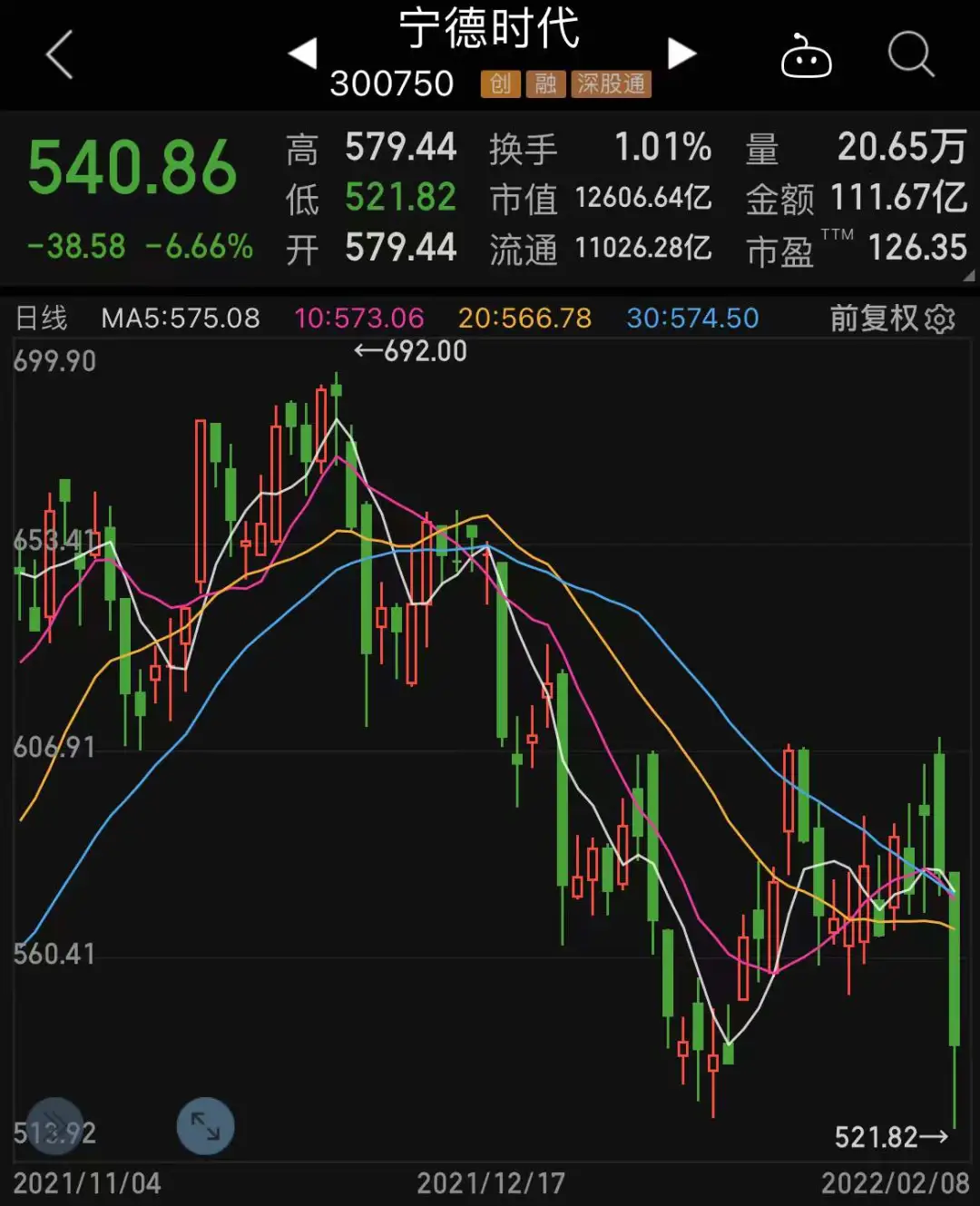Expand the quote details panel
Image resolution: width=980 pixels, height=1206 pixels.
tap(968, 275)
